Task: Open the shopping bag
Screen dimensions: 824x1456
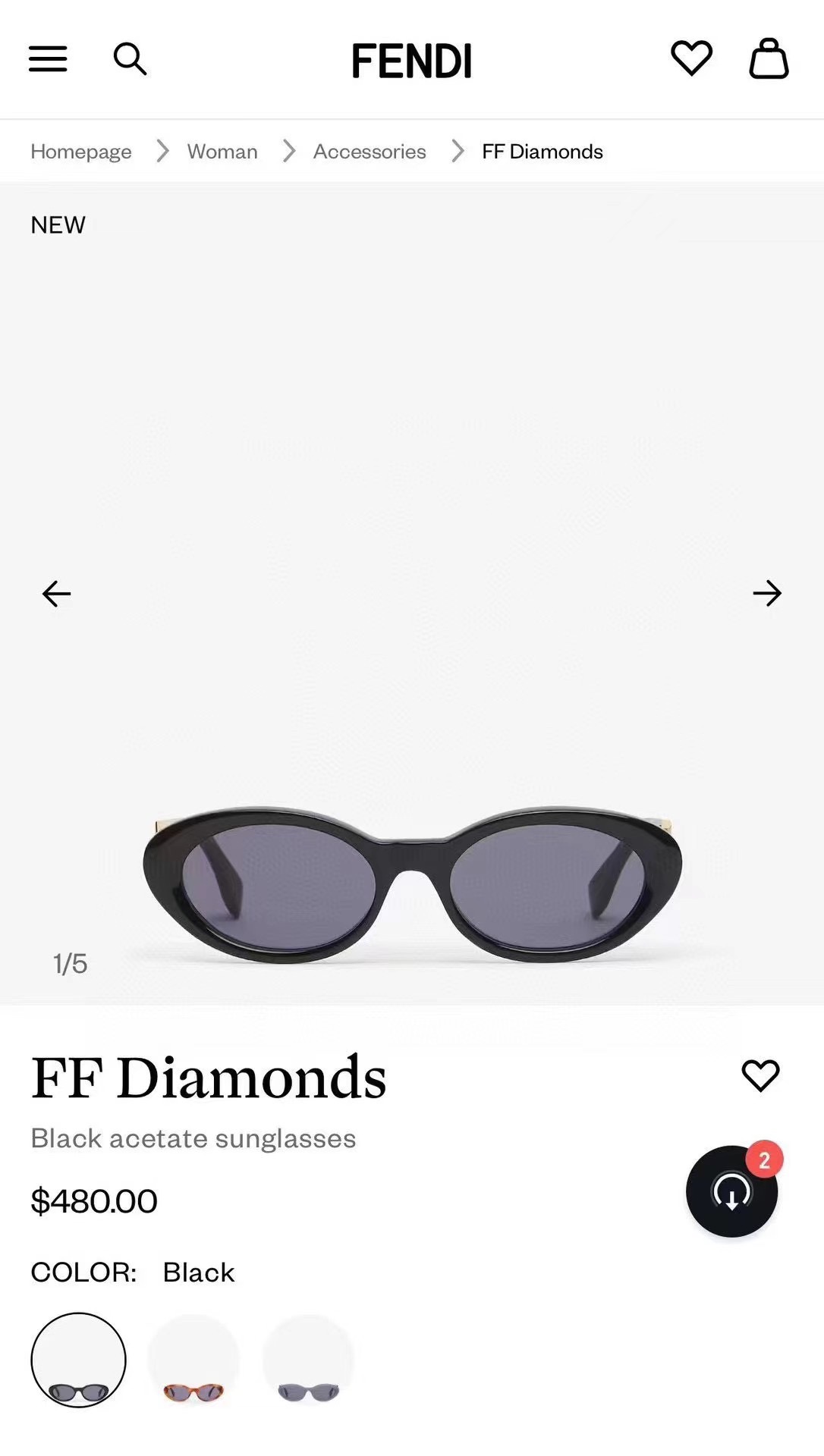Action: tap(769, 59)
